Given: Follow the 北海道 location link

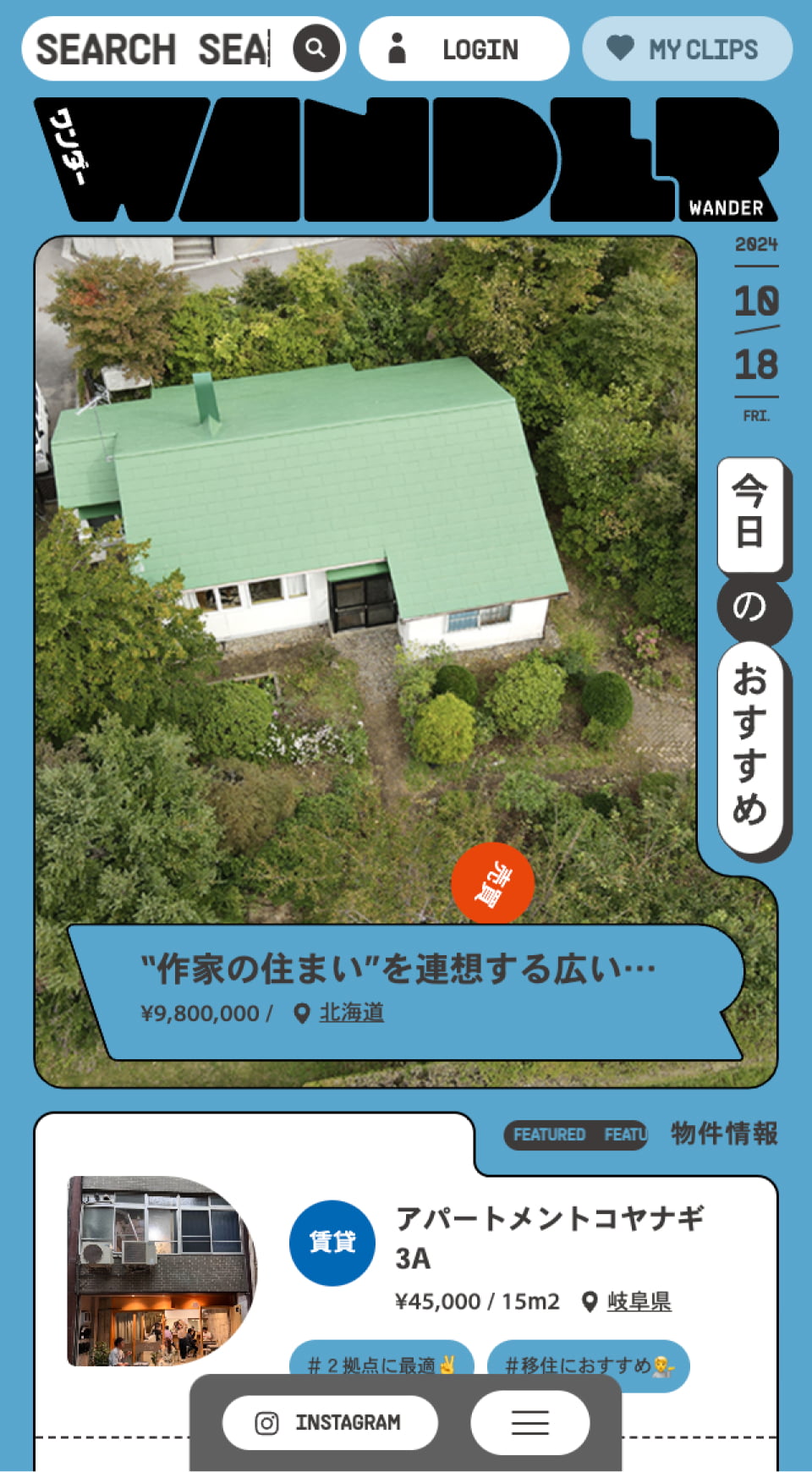Looking at the screenshot, I should click(351, 1013).
